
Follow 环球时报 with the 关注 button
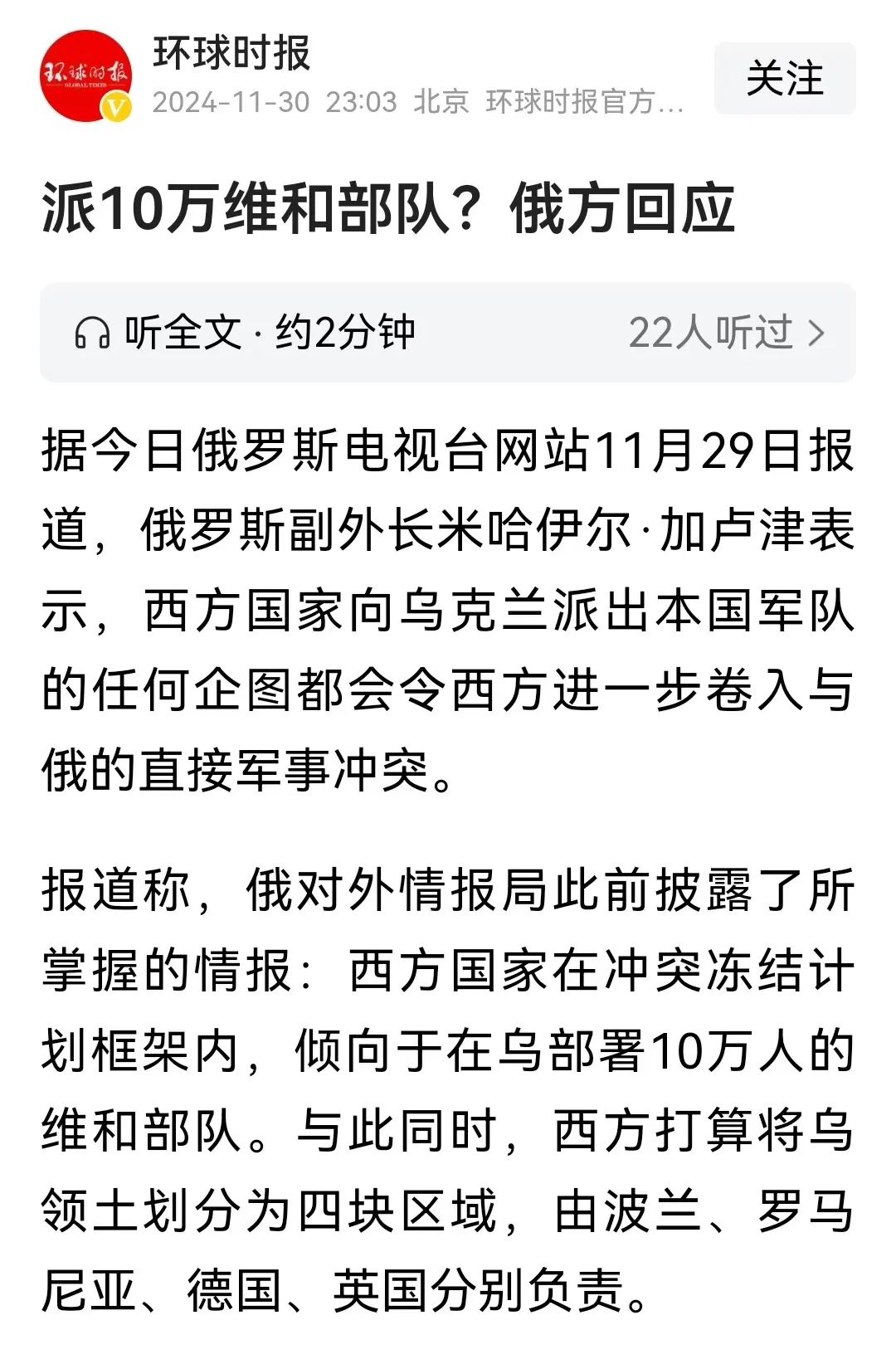784,79
